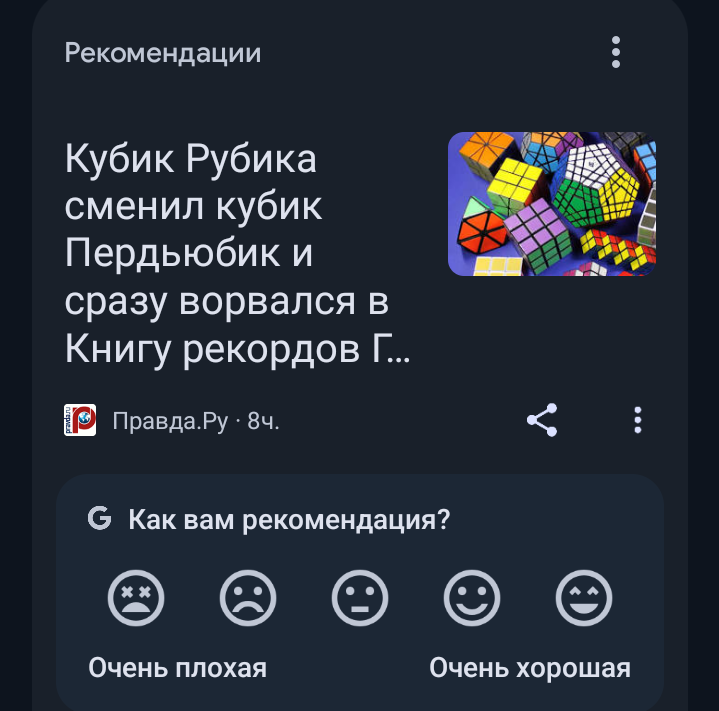
Task: Rate recommendation Очень хорошая face
Action: pos(584,598)
